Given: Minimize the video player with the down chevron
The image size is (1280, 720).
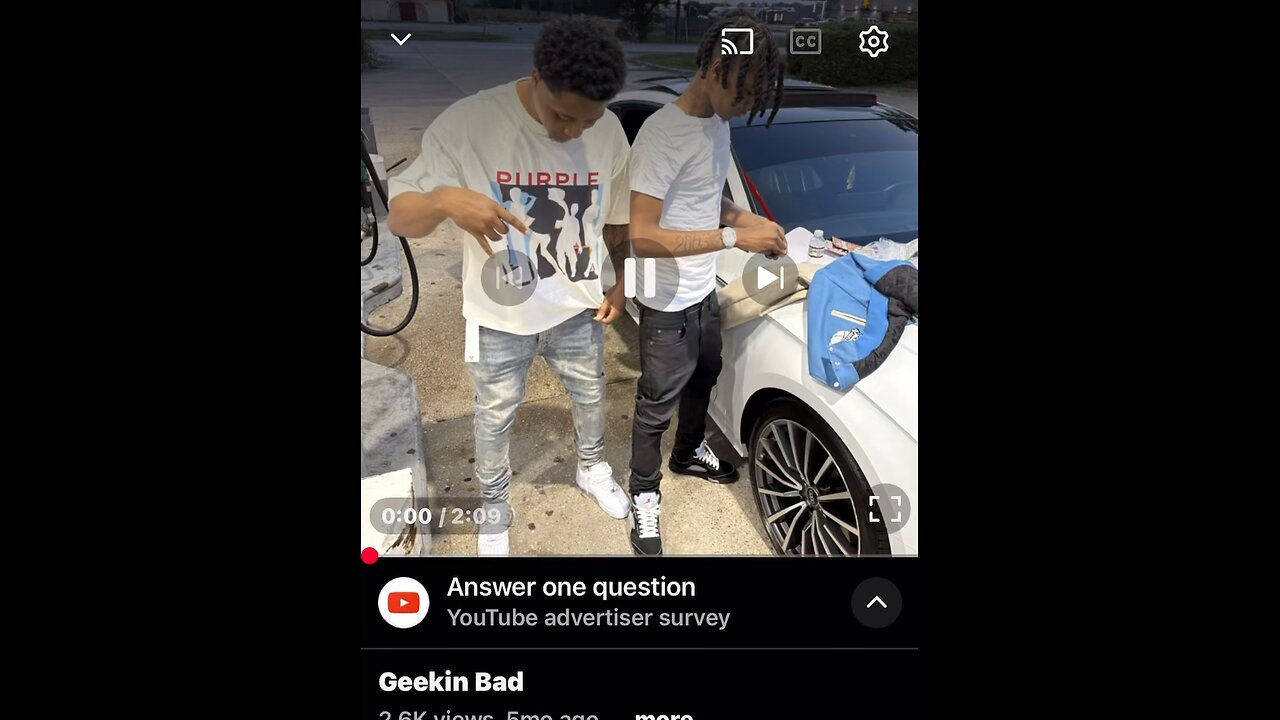Looking at the screenshot, I should tap(400, 40).
